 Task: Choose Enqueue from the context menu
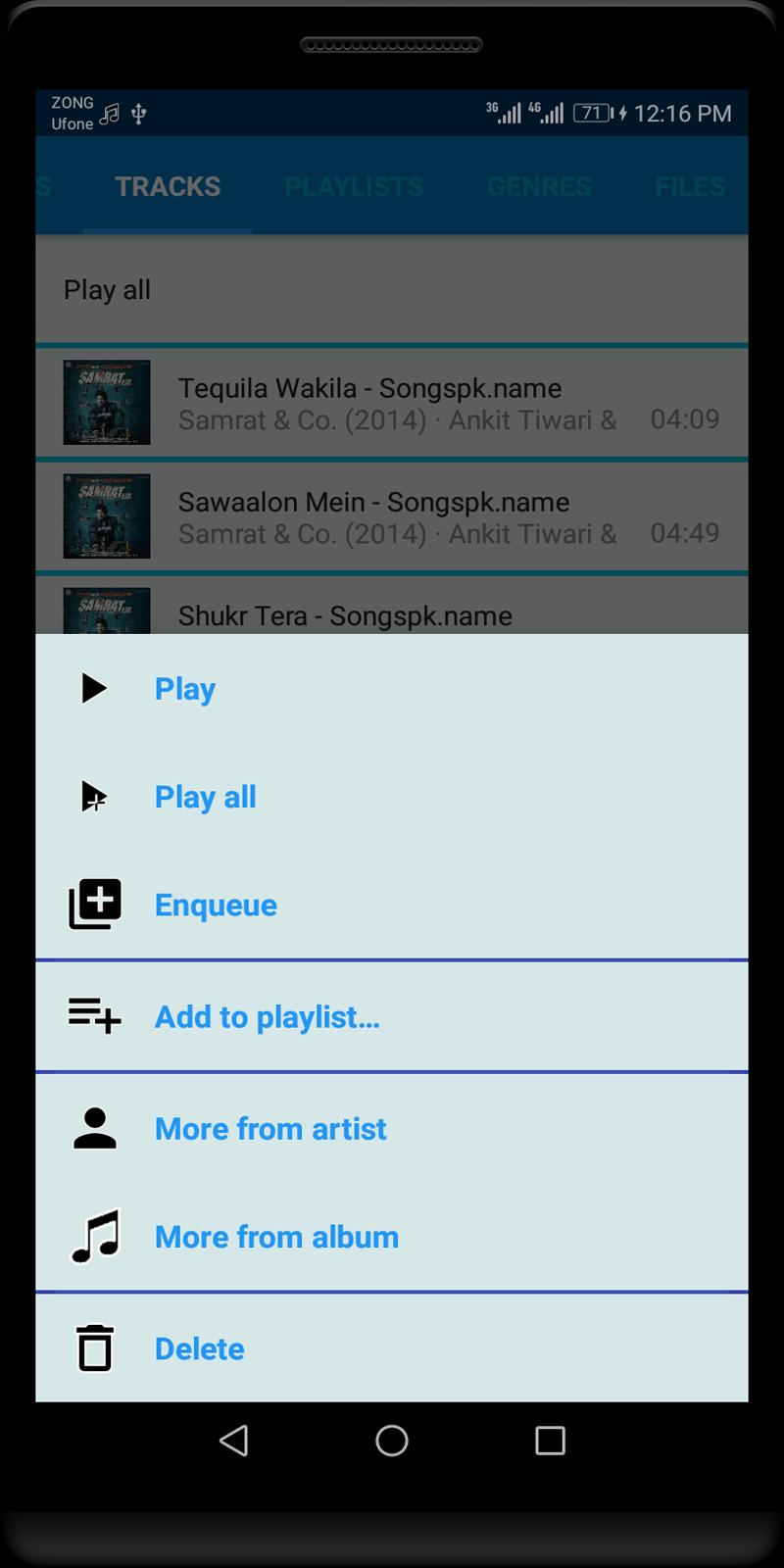216,905
